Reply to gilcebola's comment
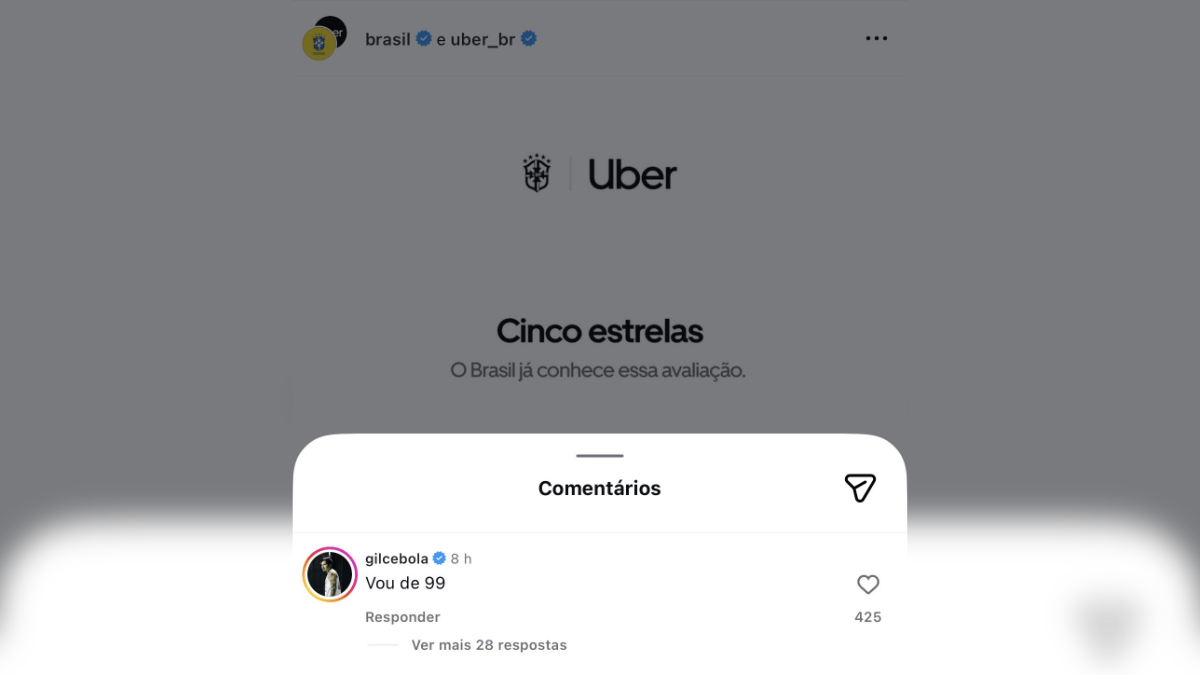The height and width of the screenshot is (675, 1200). click(x=402, y=617)
